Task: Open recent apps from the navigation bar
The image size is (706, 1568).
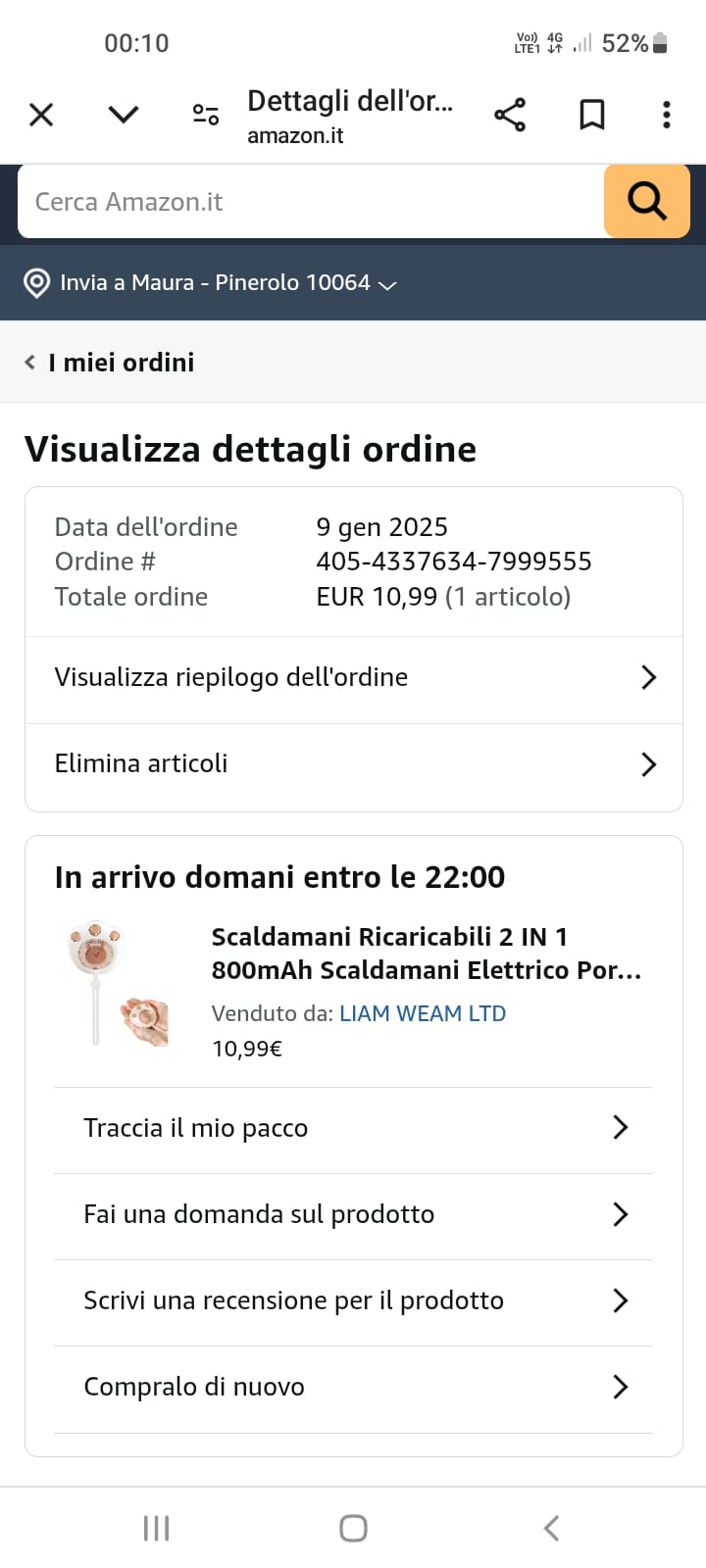Action: click(156, 1528)
